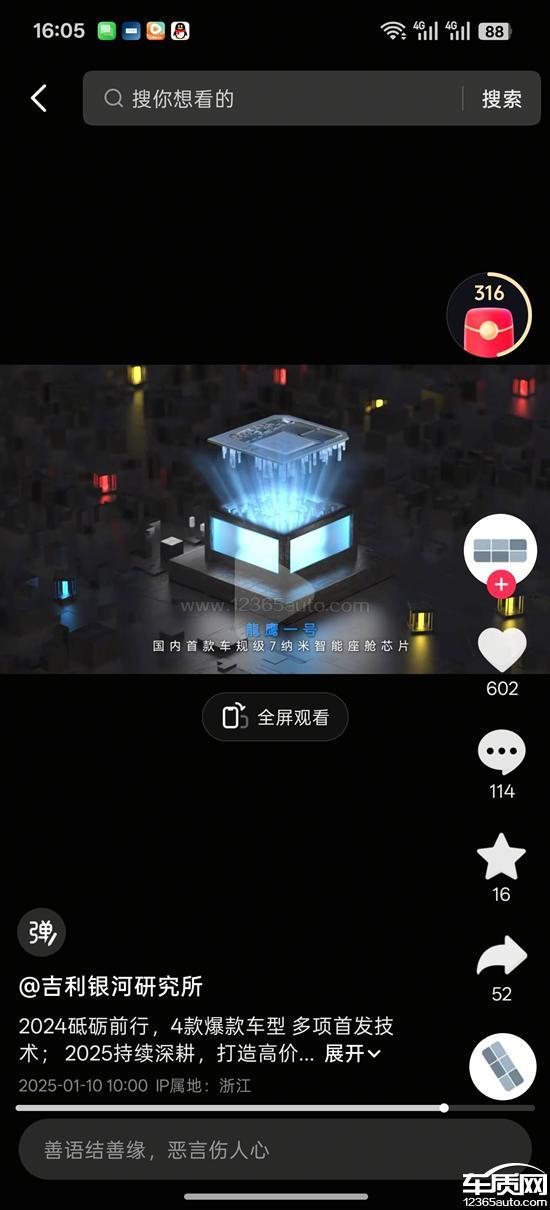Switch to 全屏观看 fullscreen viewing
550x1210 pixels.
click(x=275, y=717)
